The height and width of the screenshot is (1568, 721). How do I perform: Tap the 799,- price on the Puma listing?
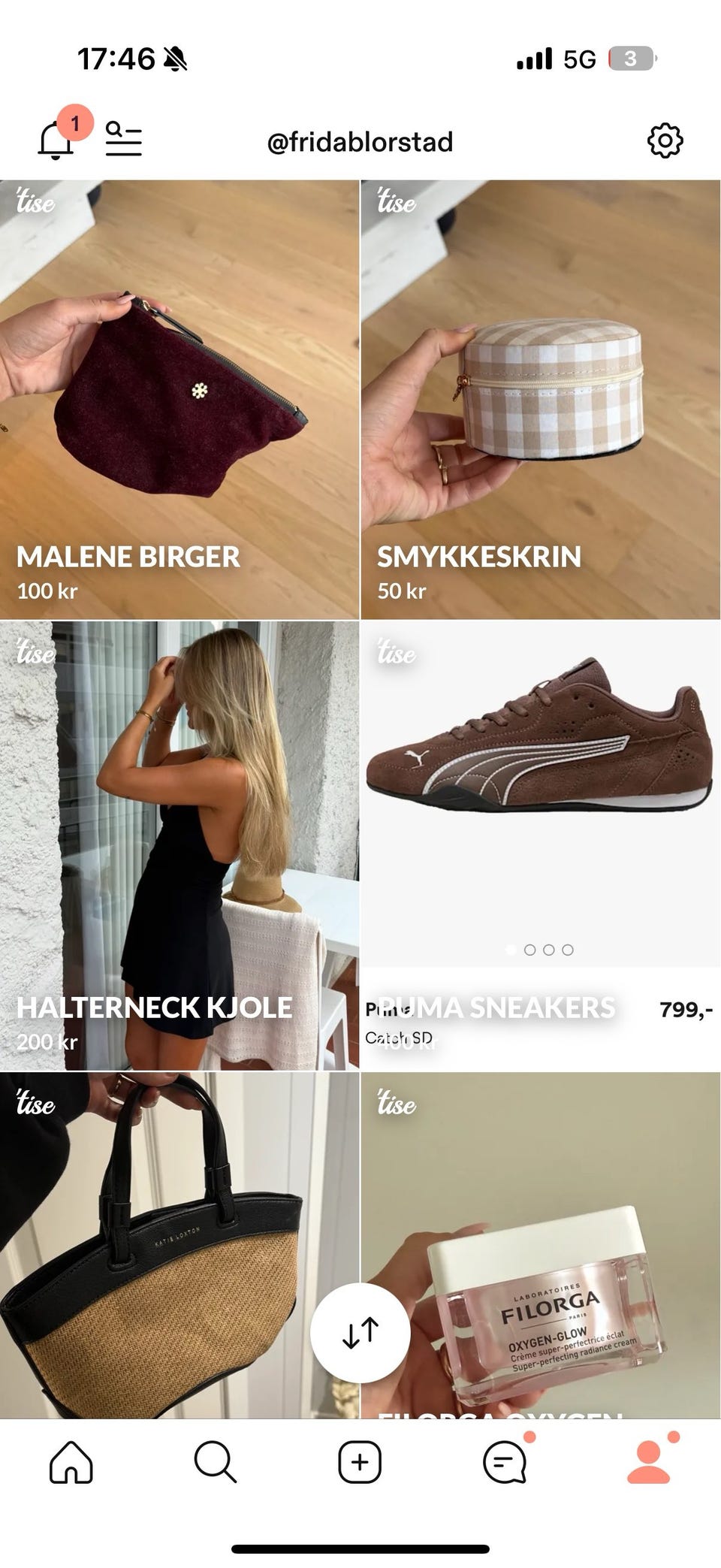[x=686, y=1008]
